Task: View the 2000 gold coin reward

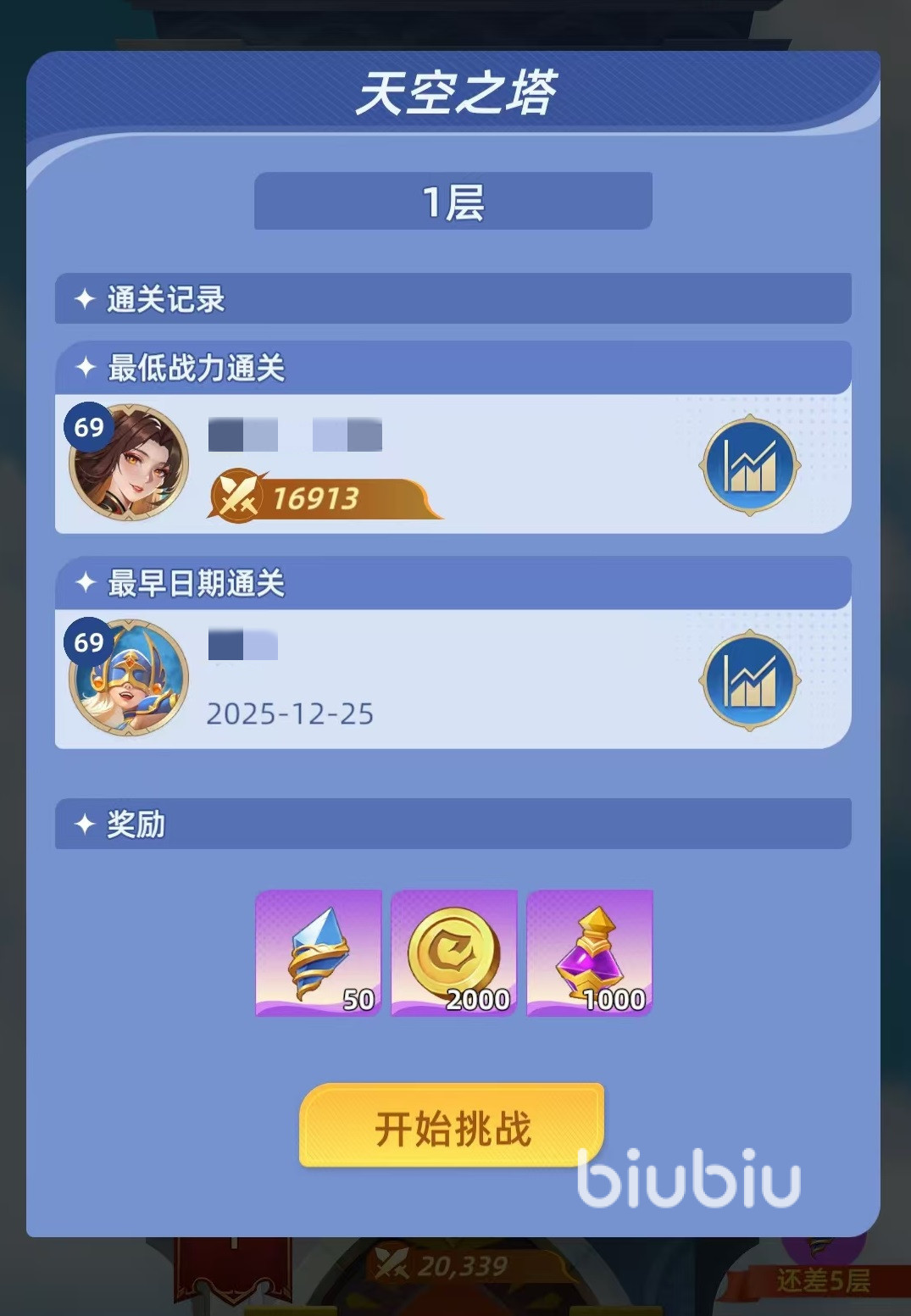Action: [454, 952]
